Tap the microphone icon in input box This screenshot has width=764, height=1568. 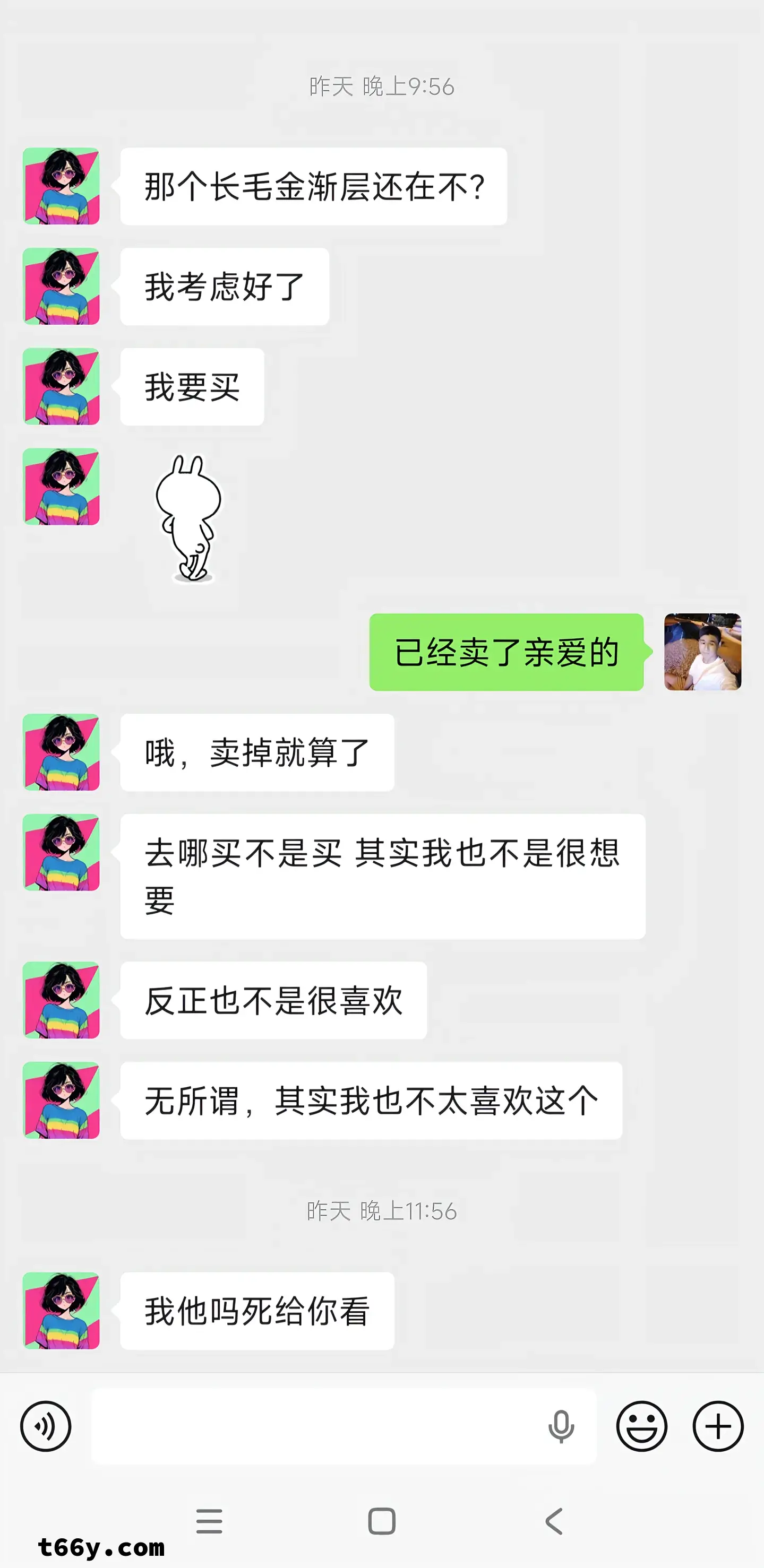pyautogui.click(x=561, y=1426)
